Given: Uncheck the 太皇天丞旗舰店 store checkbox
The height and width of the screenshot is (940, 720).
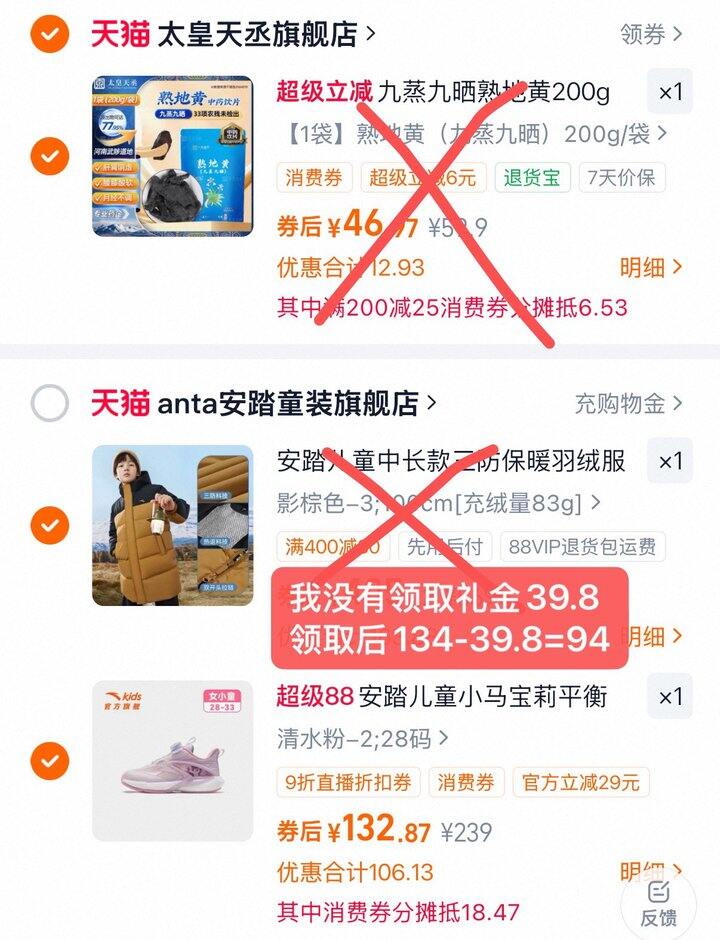Looking at the screenshot, I should (x=49, y=34).
